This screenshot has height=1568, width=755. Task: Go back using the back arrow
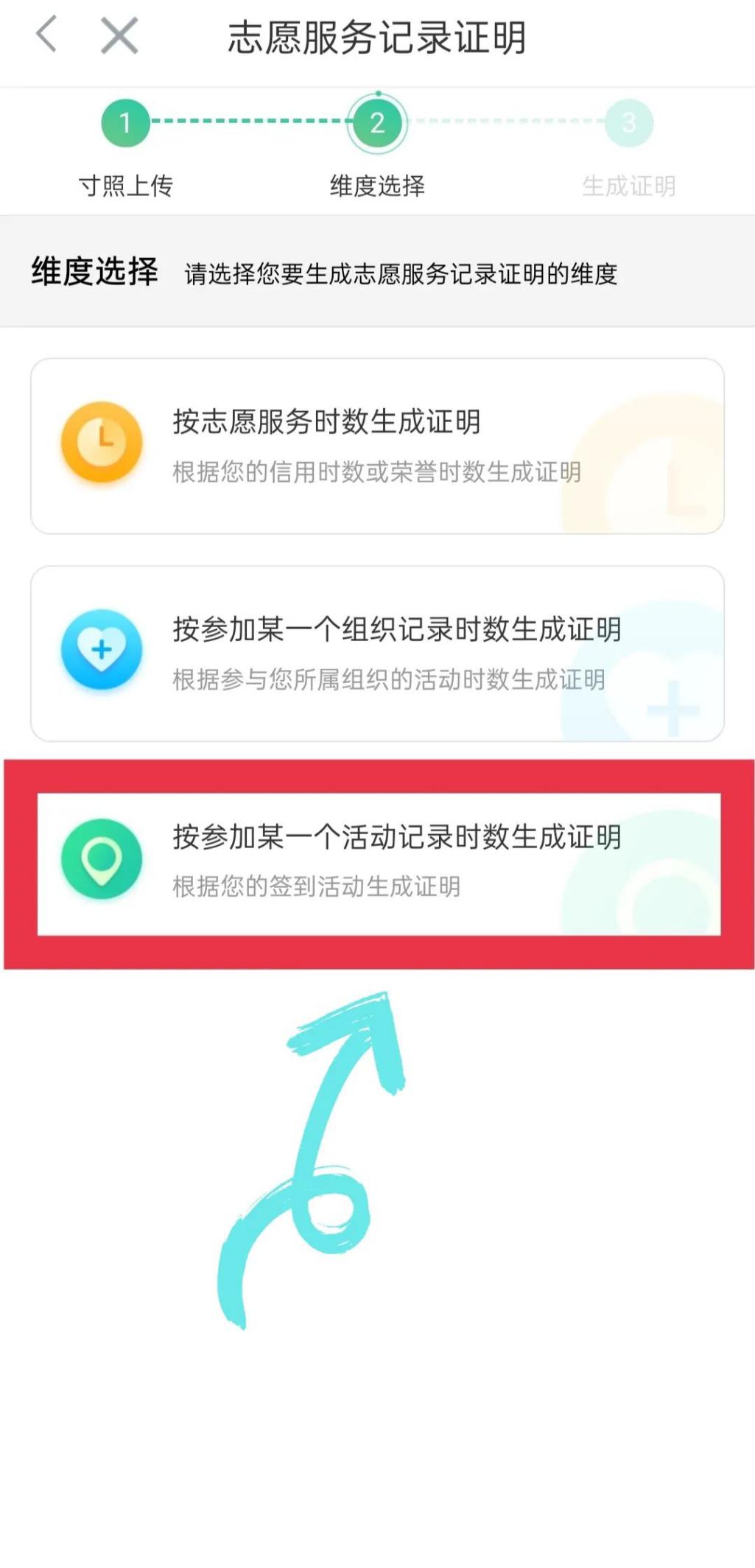coord(46,35)
